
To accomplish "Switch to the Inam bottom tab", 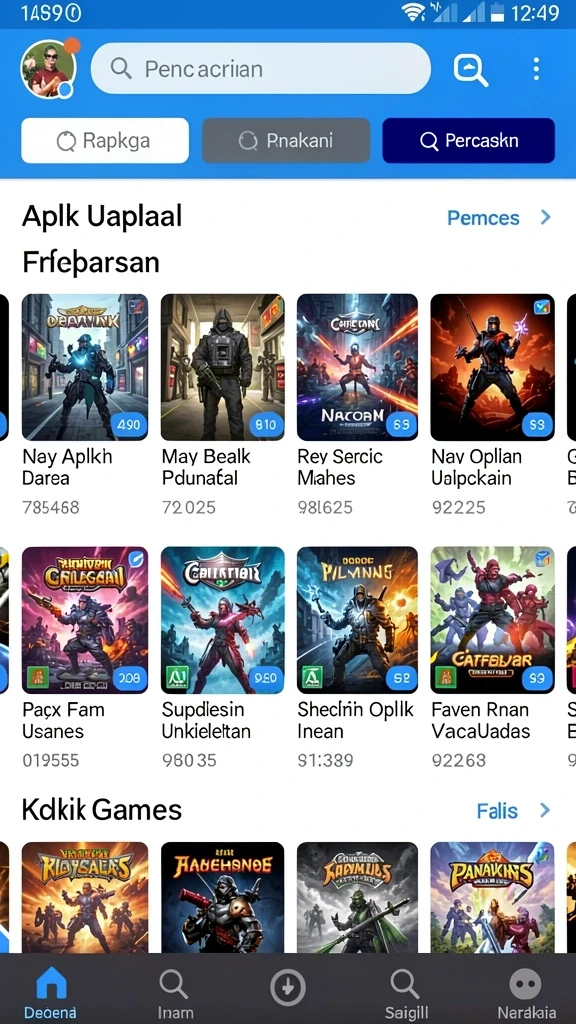I will [x=174, y=993].
